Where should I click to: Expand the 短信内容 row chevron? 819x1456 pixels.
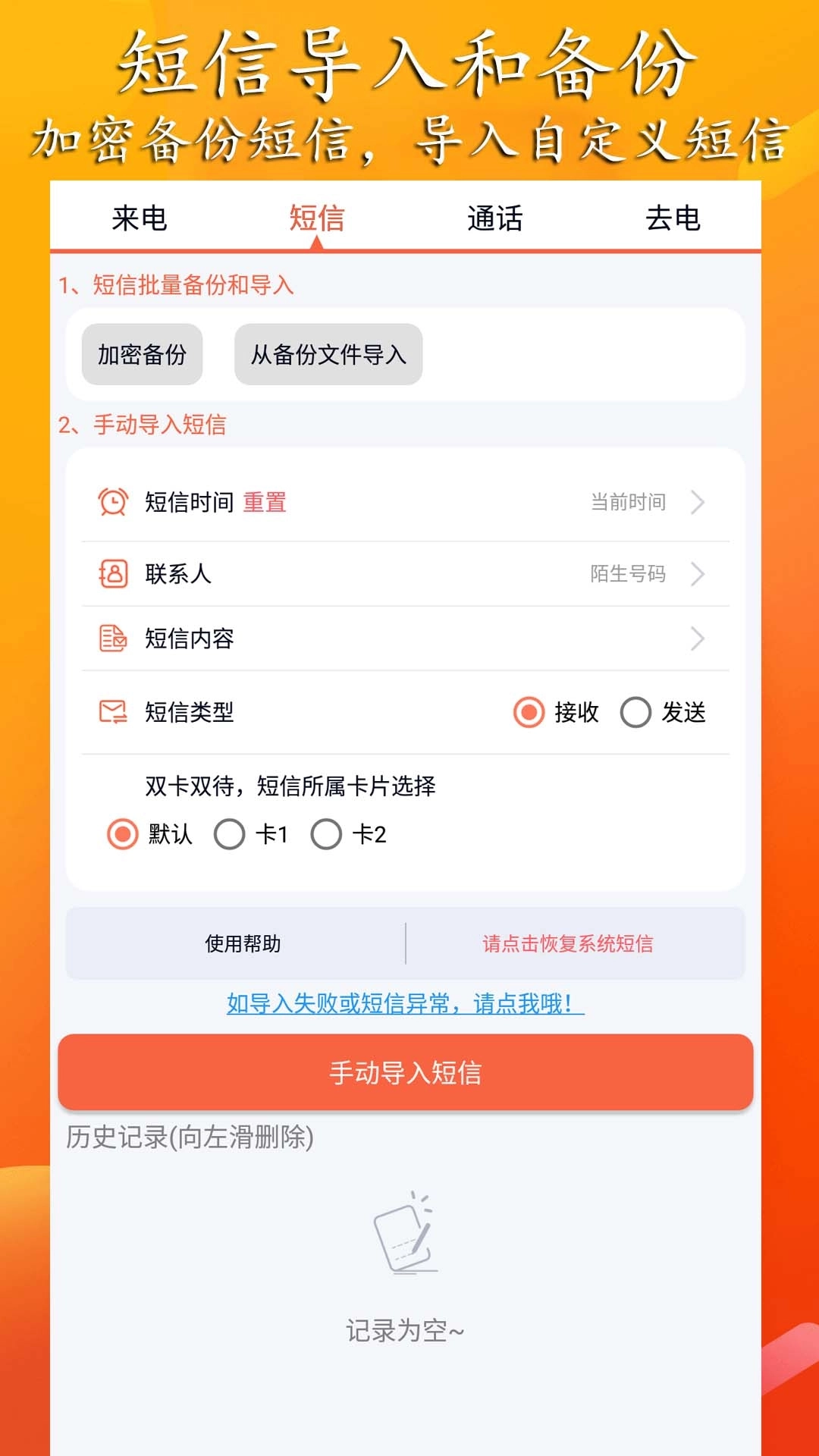pos(697,639)
